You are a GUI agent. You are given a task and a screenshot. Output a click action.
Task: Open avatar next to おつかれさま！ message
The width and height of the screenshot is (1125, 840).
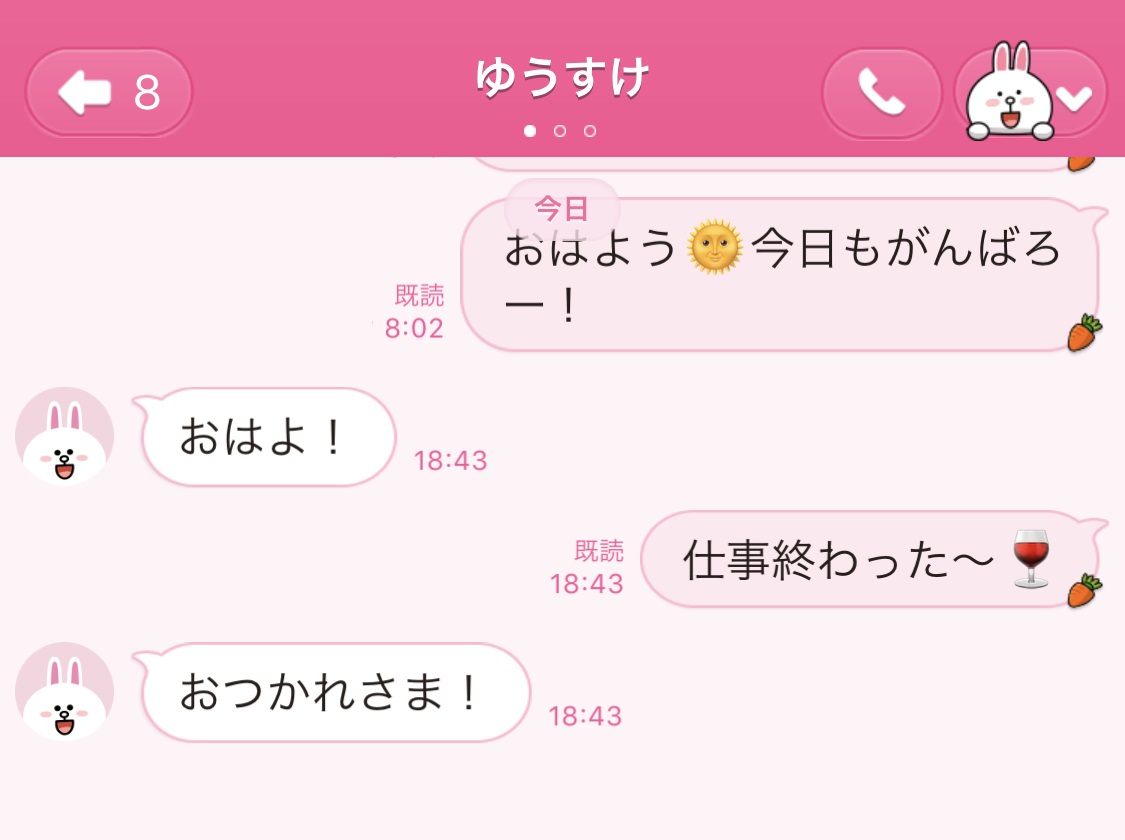(x=65, y=692)
